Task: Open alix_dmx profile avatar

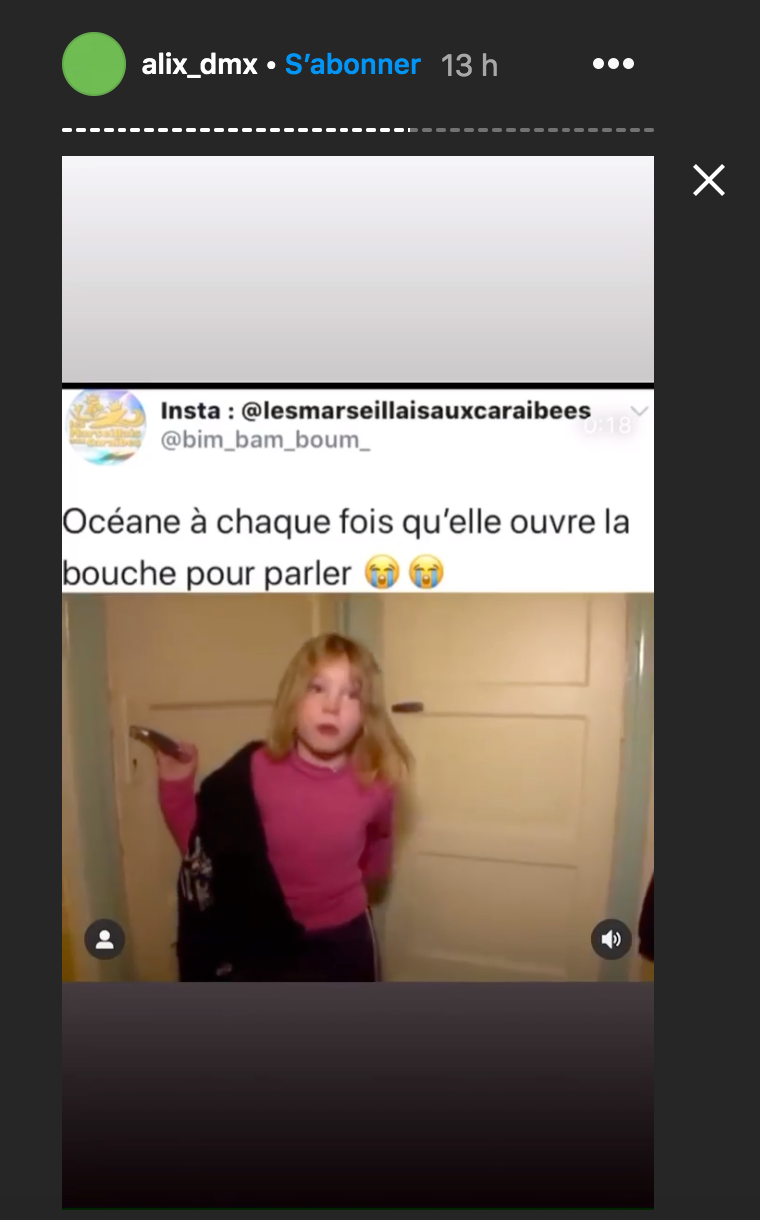Action: pos(93,64)
